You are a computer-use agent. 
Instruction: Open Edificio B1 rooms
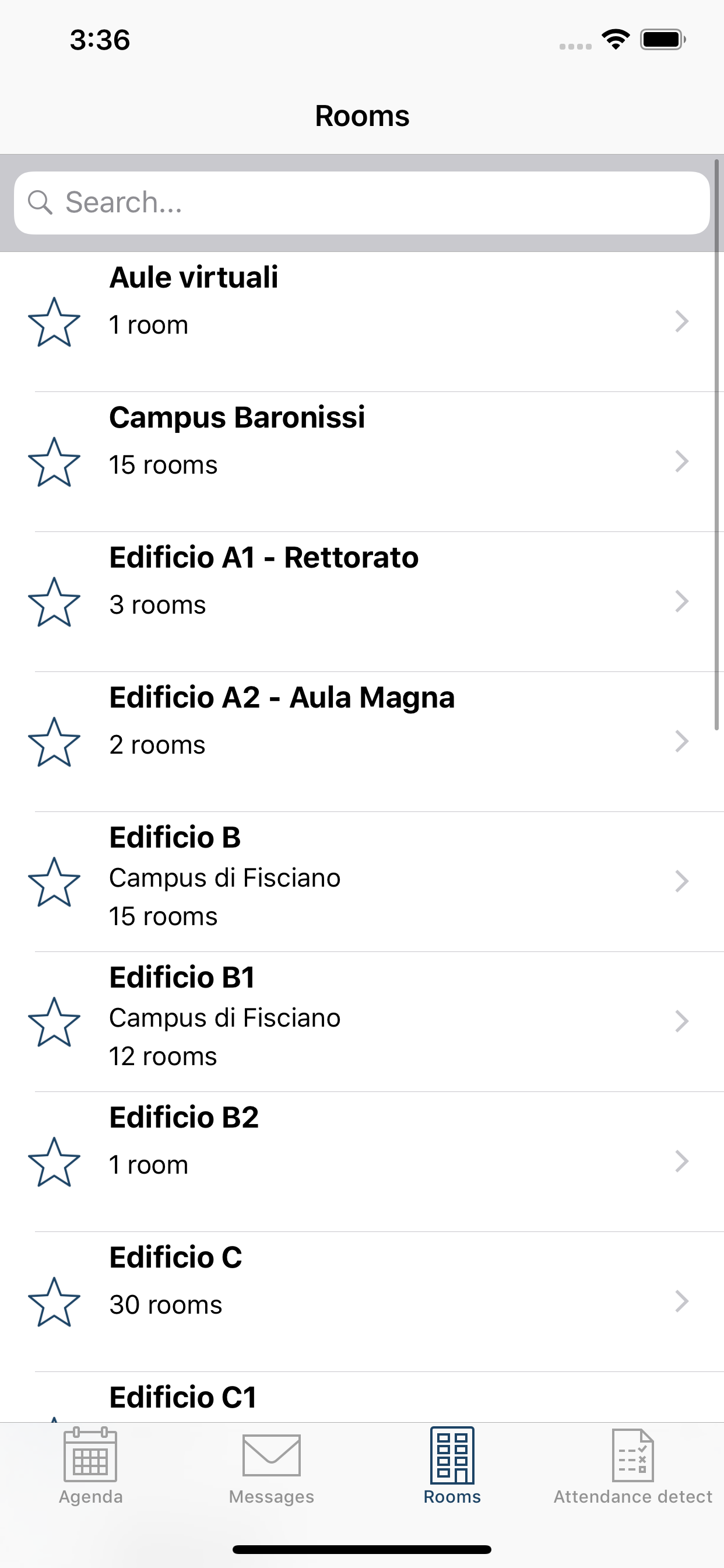[362, 1022]
